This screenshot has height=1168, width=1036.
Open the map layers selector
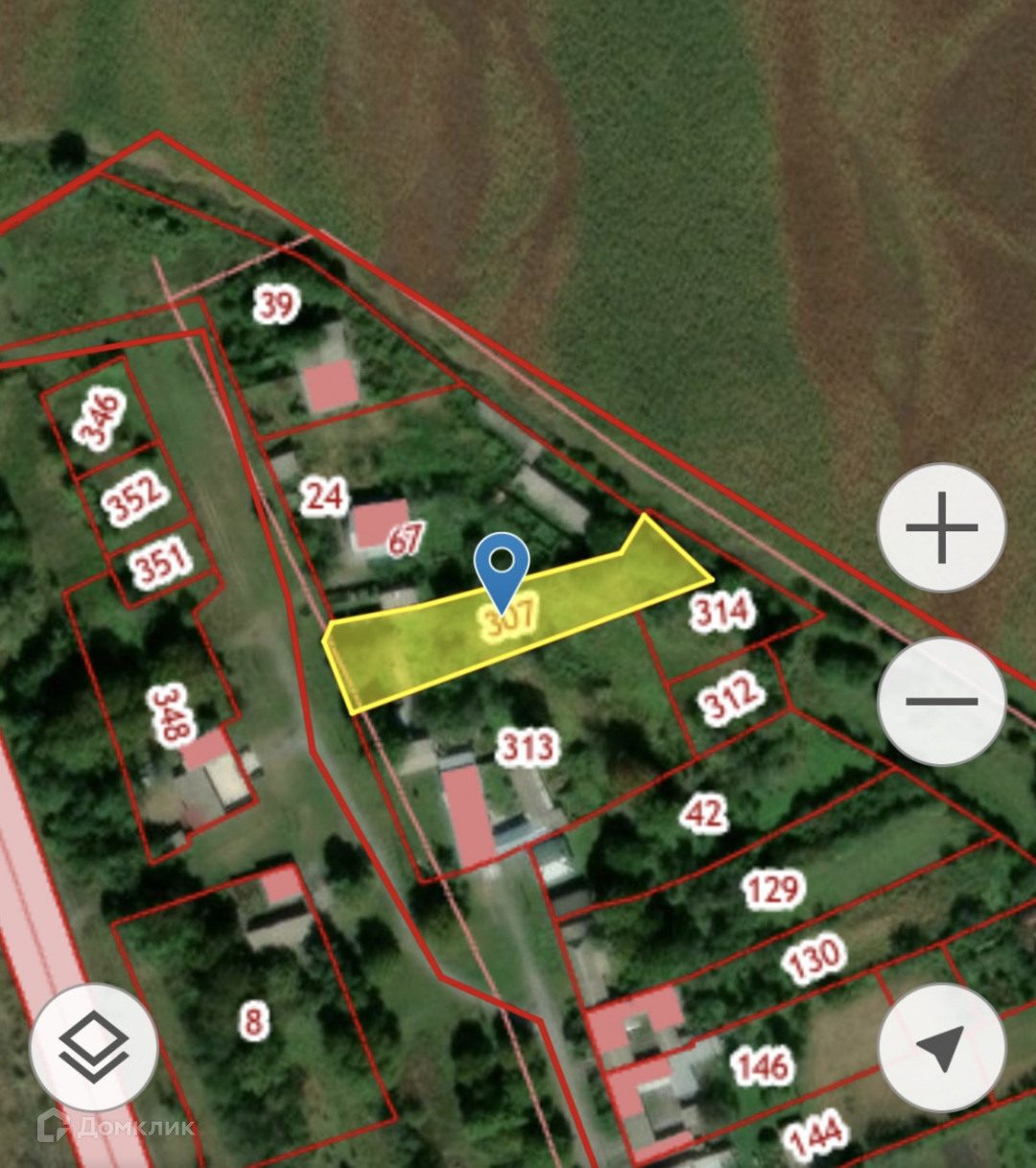[94, 1047]
